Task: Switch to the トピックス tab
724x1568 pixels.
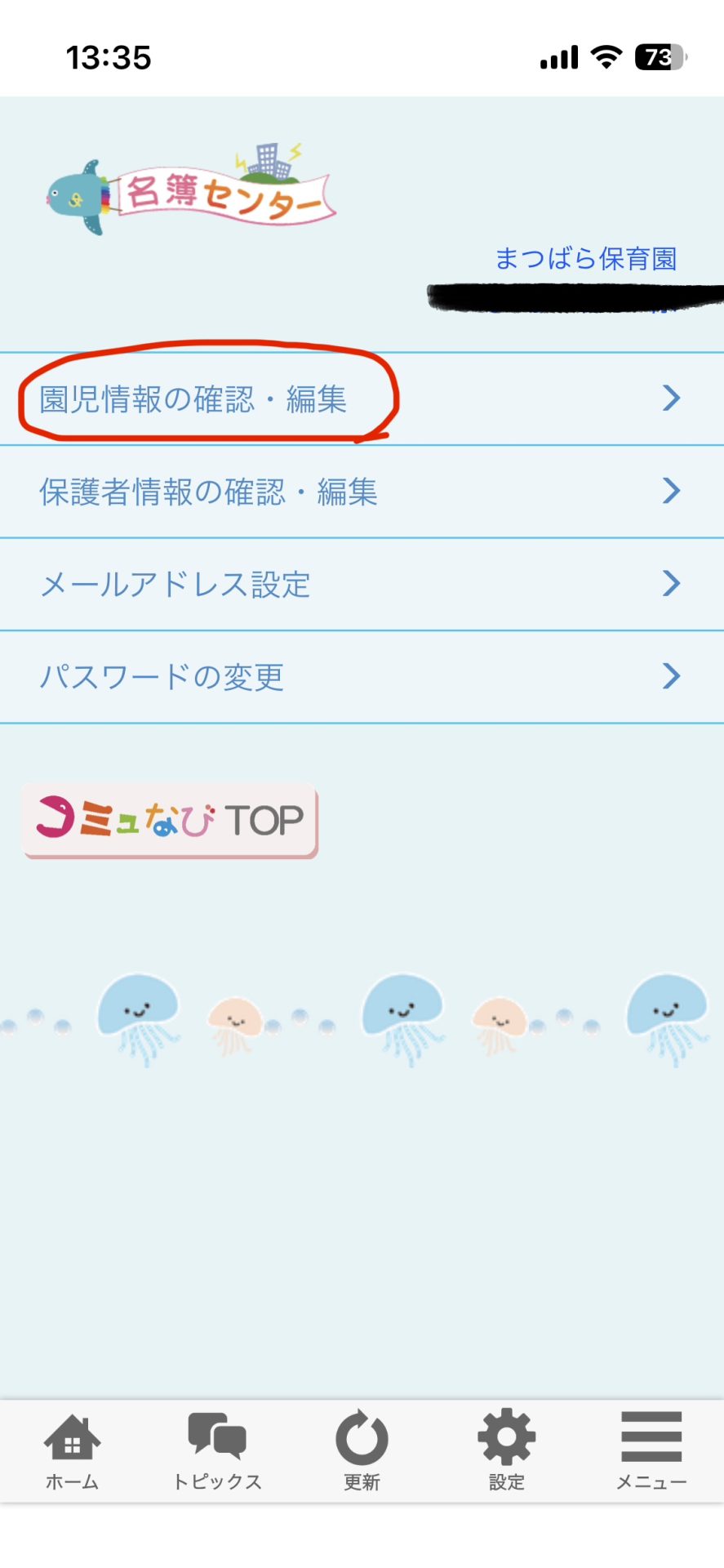Action: click(216, 1452)
